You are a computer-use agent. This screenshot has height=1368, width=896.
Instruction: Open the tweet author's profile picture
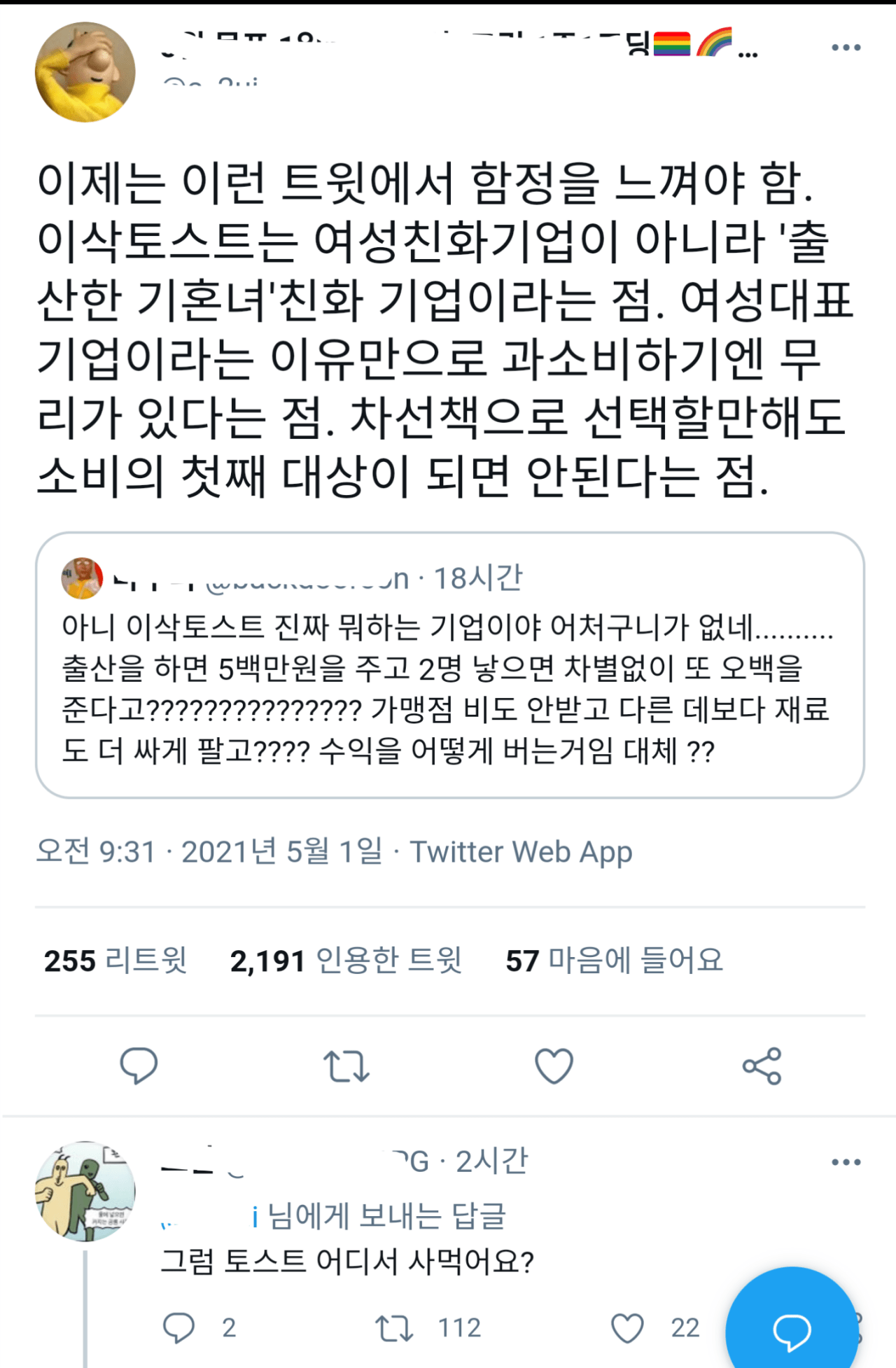tap(85, 73)
